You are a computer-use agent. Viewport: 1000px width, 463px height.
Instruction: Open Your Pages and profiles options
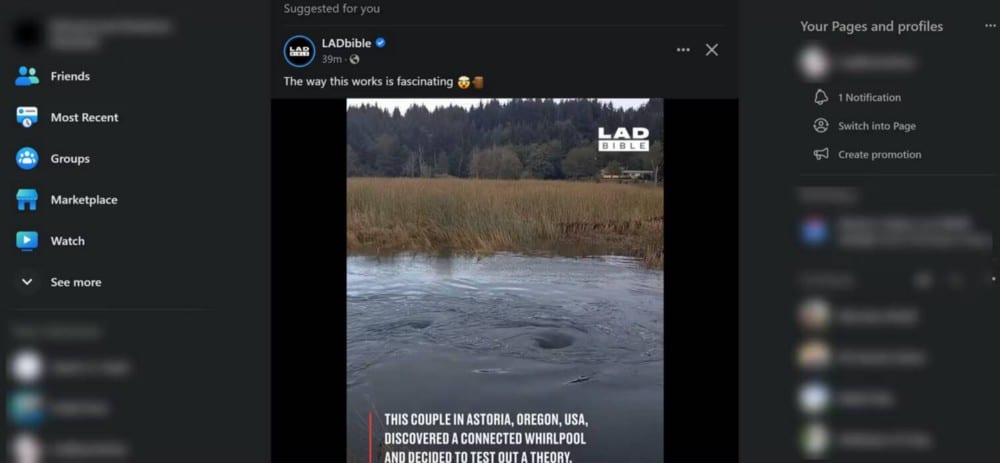[990, 26]
